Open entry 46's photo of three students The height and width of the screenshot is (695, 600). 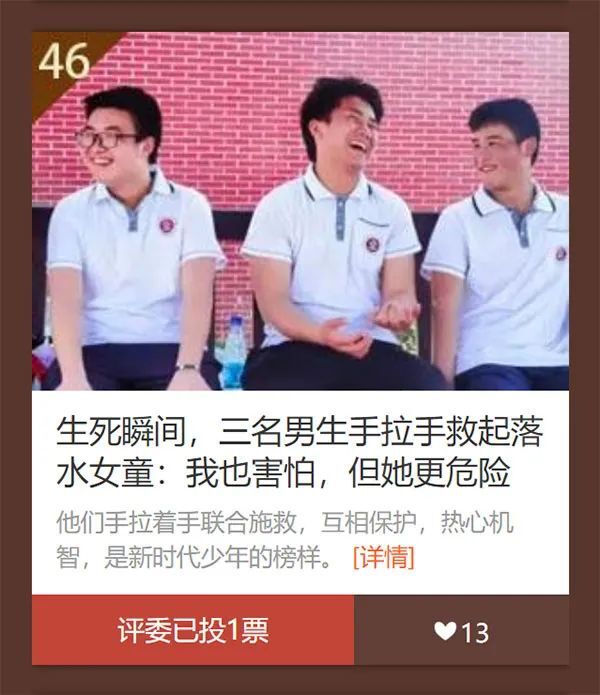[x=300, y=212]
